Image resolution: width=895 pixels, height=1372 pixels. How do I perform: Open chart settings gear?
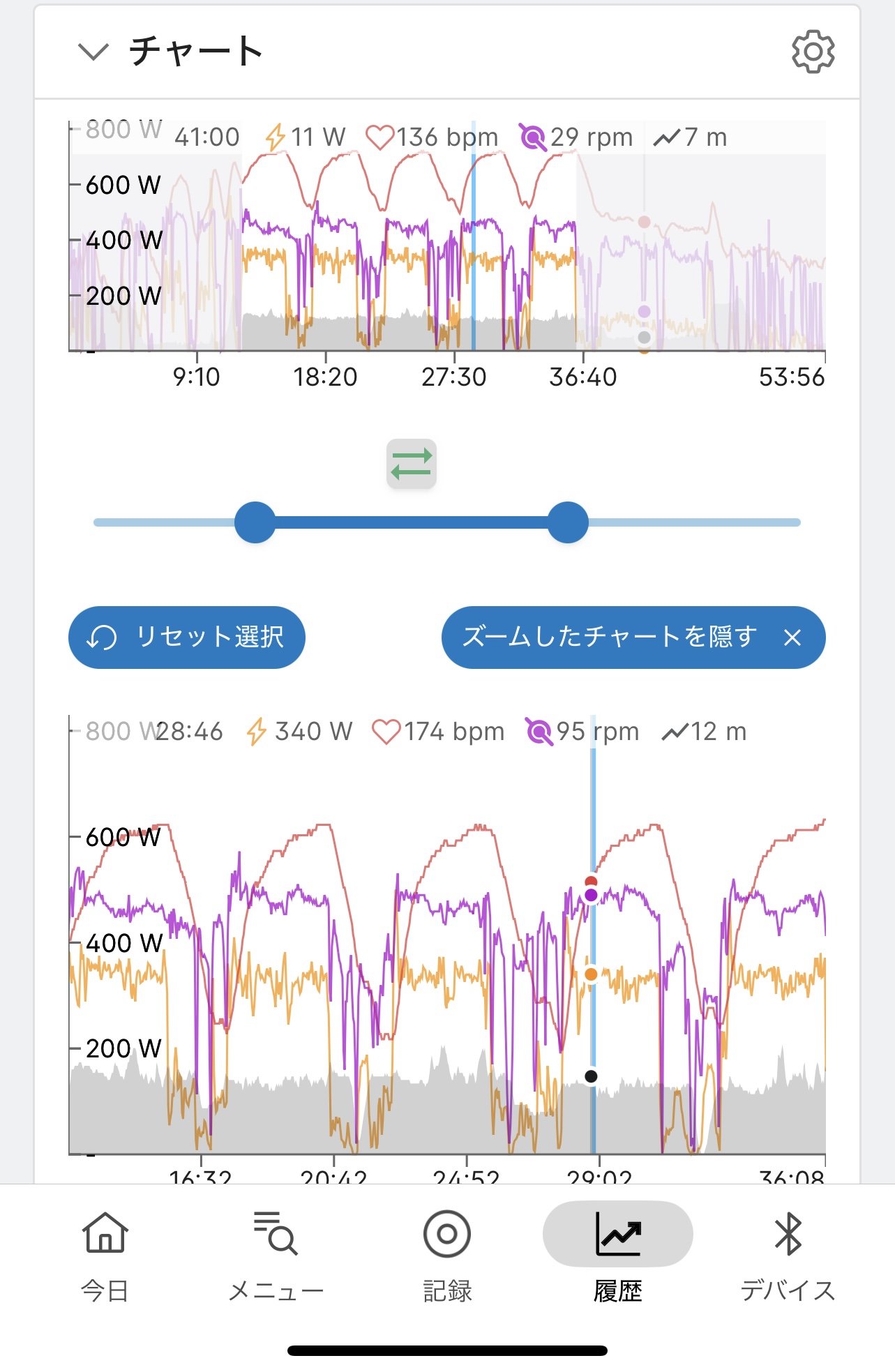click(x=813, y=52)
